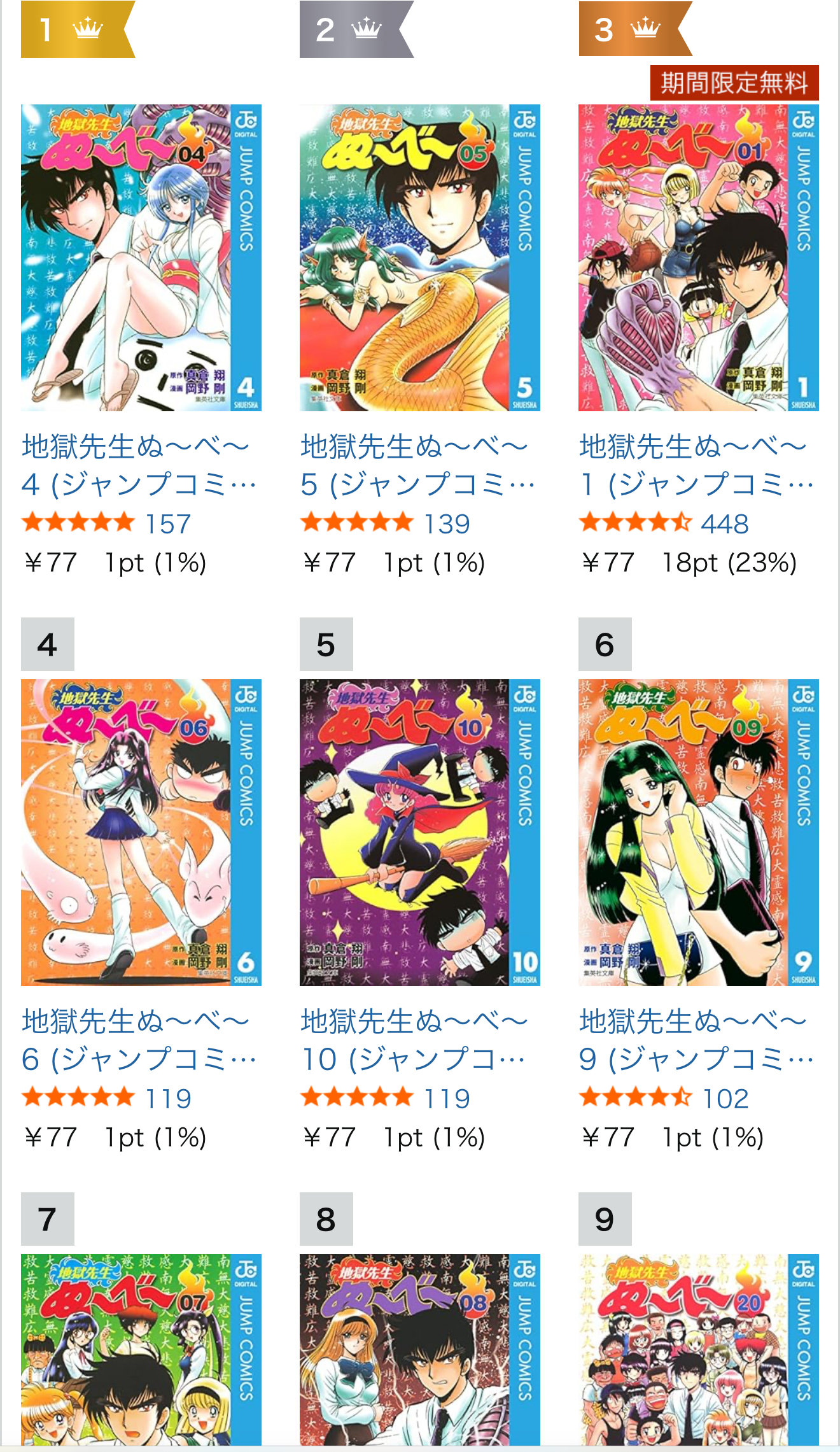Open the cover image of volume 4
The image size is (840, 1452).
[x=141, y=258]
